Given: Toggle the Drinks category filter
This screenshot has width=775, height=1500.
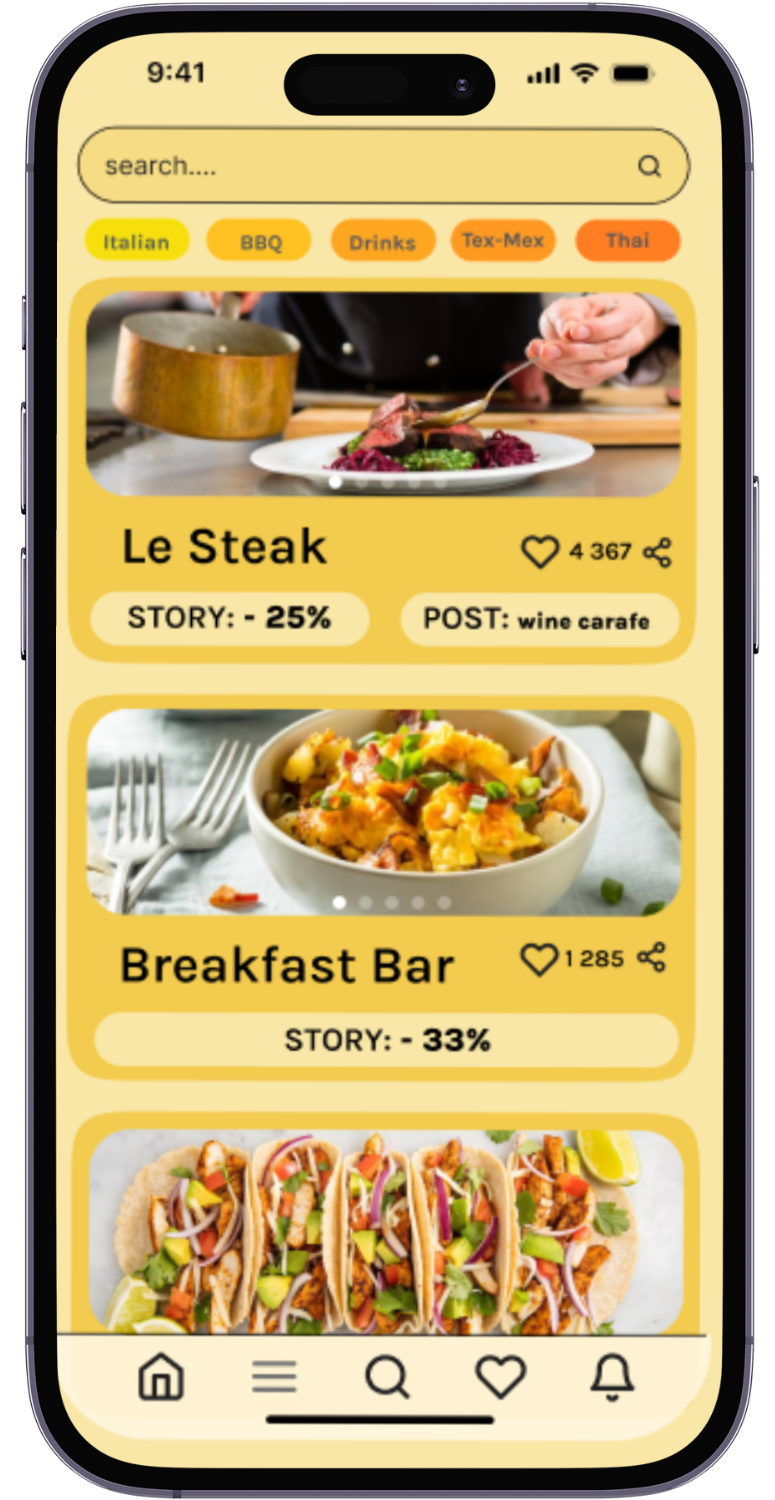Looking at the screenshot, I should pos(382,240).
